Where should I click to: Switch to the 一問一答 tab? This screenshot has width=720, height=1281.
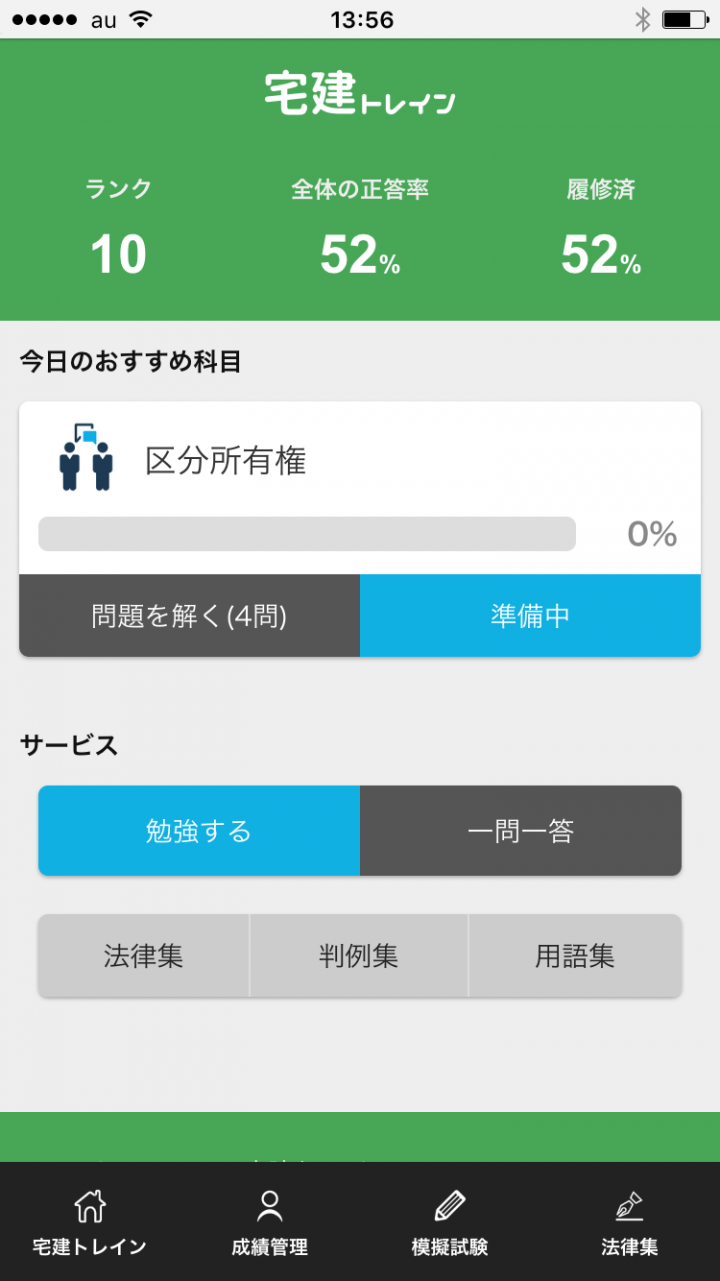pyautogui.click(x=521, y=830)
